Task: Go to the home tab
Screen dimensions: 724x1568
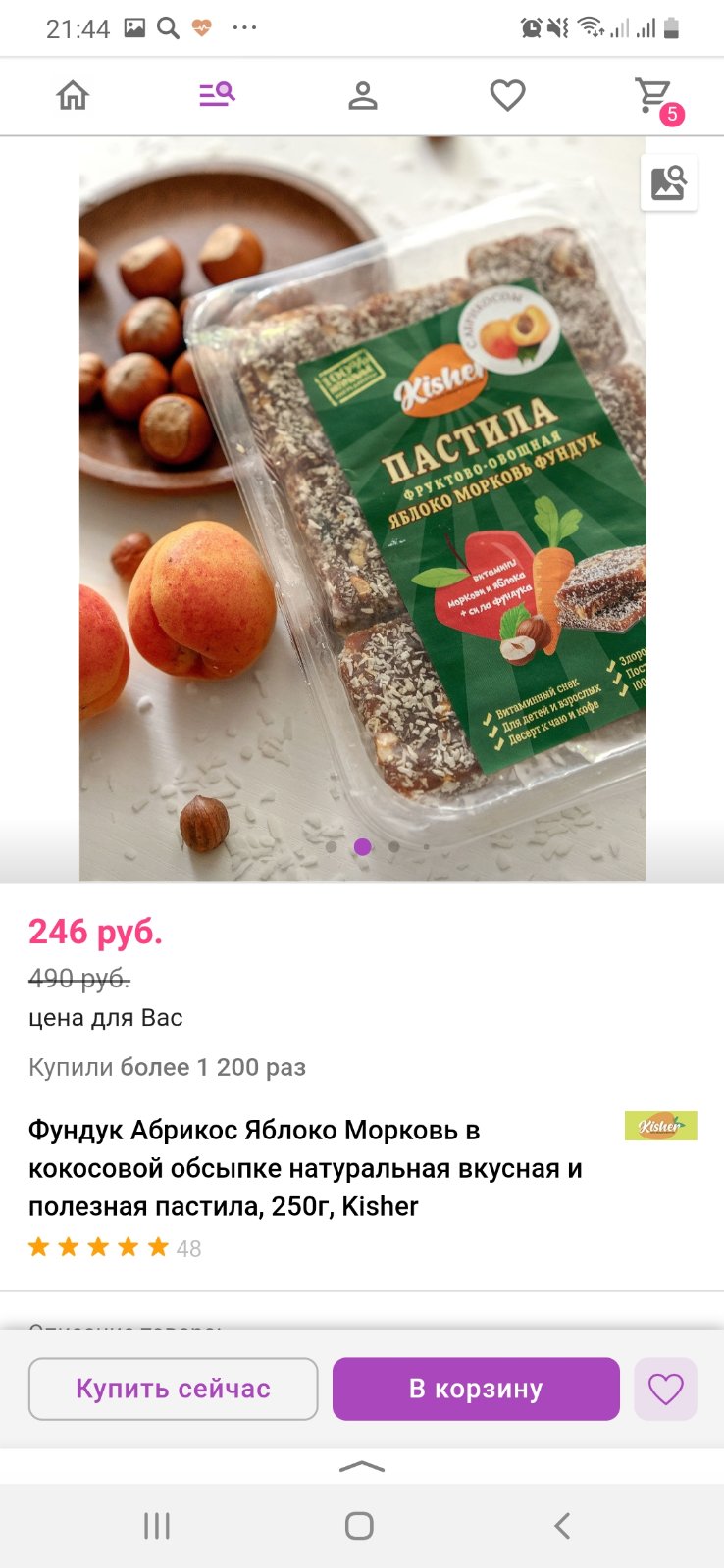Action: [73, 95]
